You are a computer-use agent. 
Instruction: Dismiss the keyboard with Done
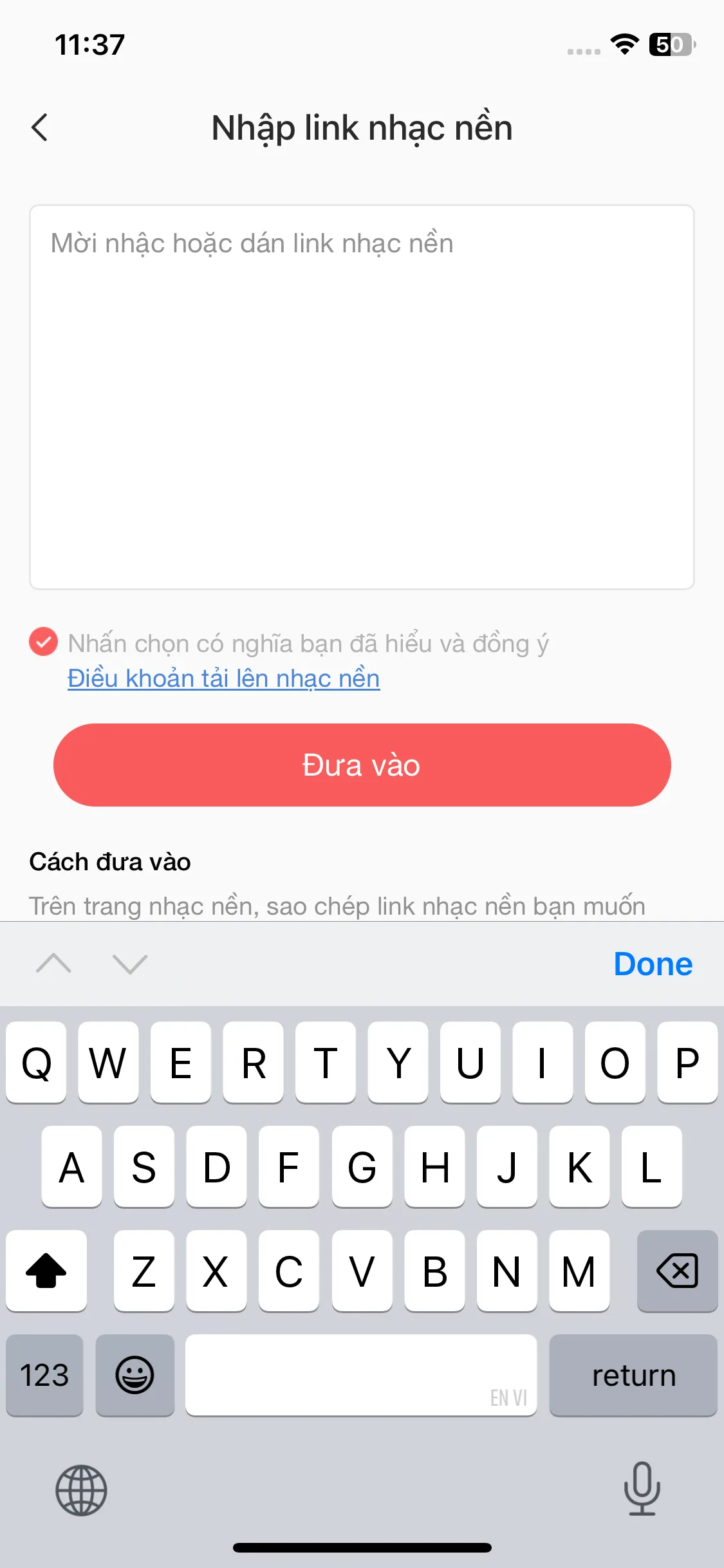[x=653, y=964]
